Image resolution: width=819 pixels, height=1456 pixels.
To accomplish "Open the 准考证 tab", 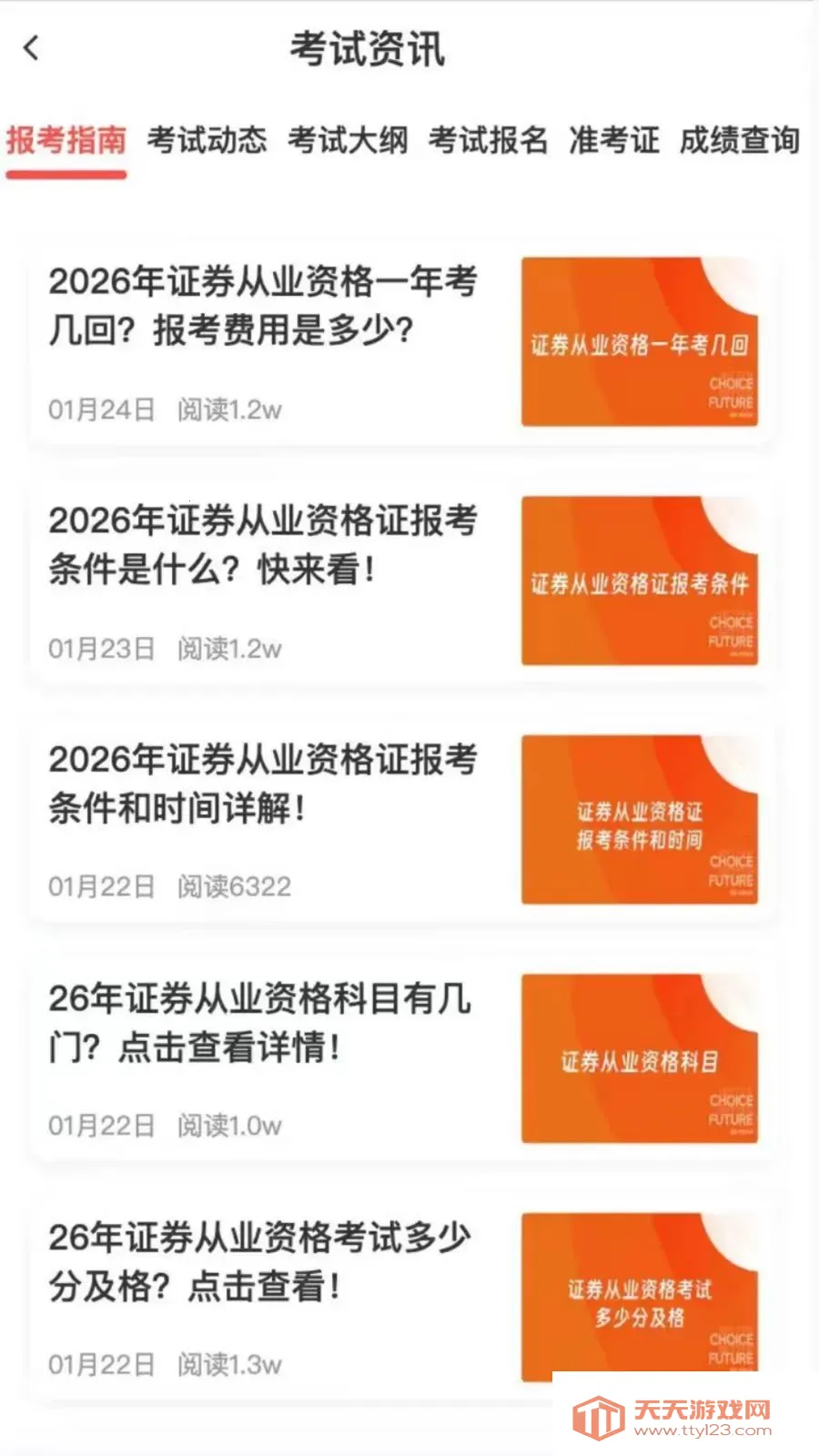I will coord(613,141).
